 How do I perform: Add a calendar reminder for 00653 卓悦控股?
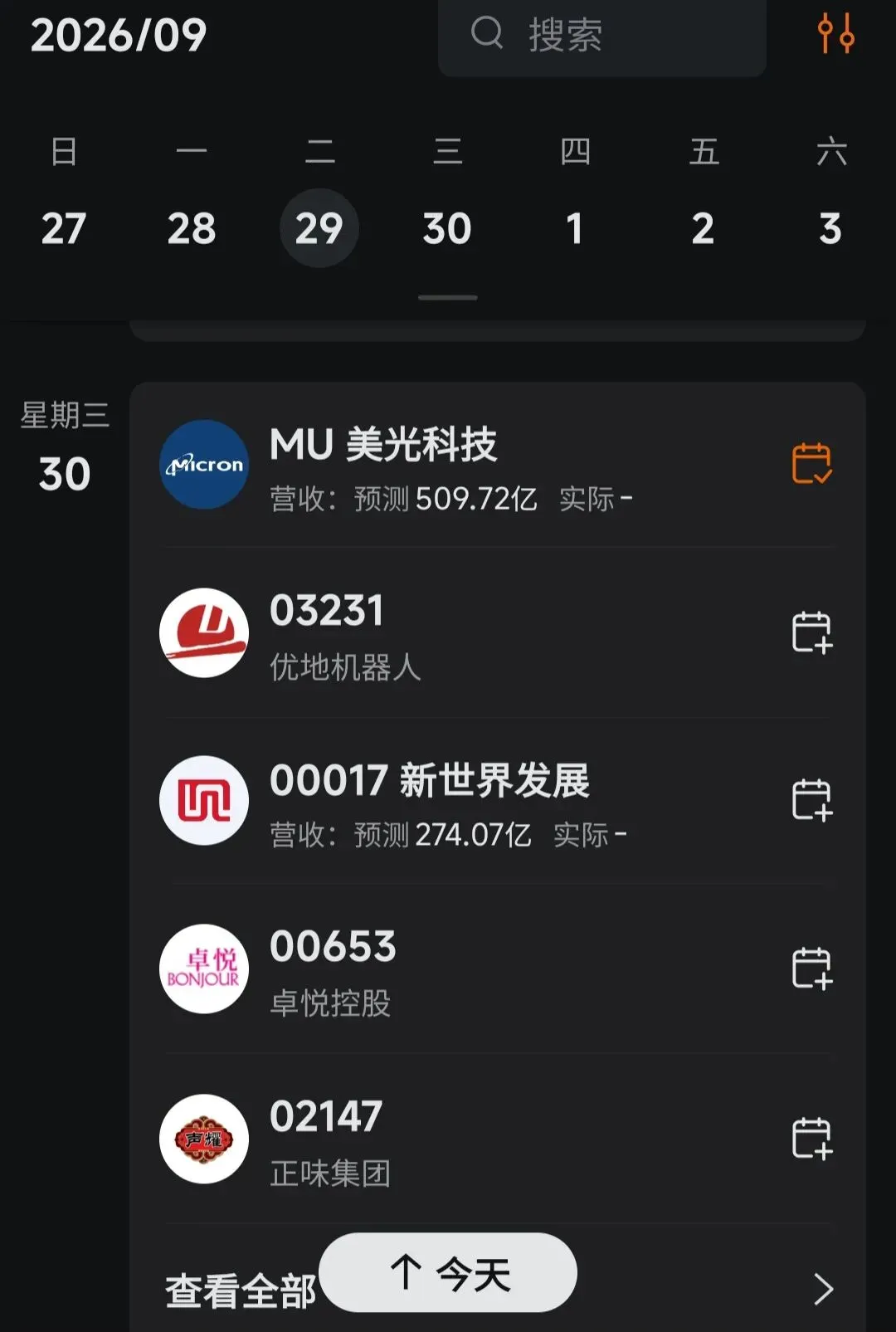click(x=811, y=969)
